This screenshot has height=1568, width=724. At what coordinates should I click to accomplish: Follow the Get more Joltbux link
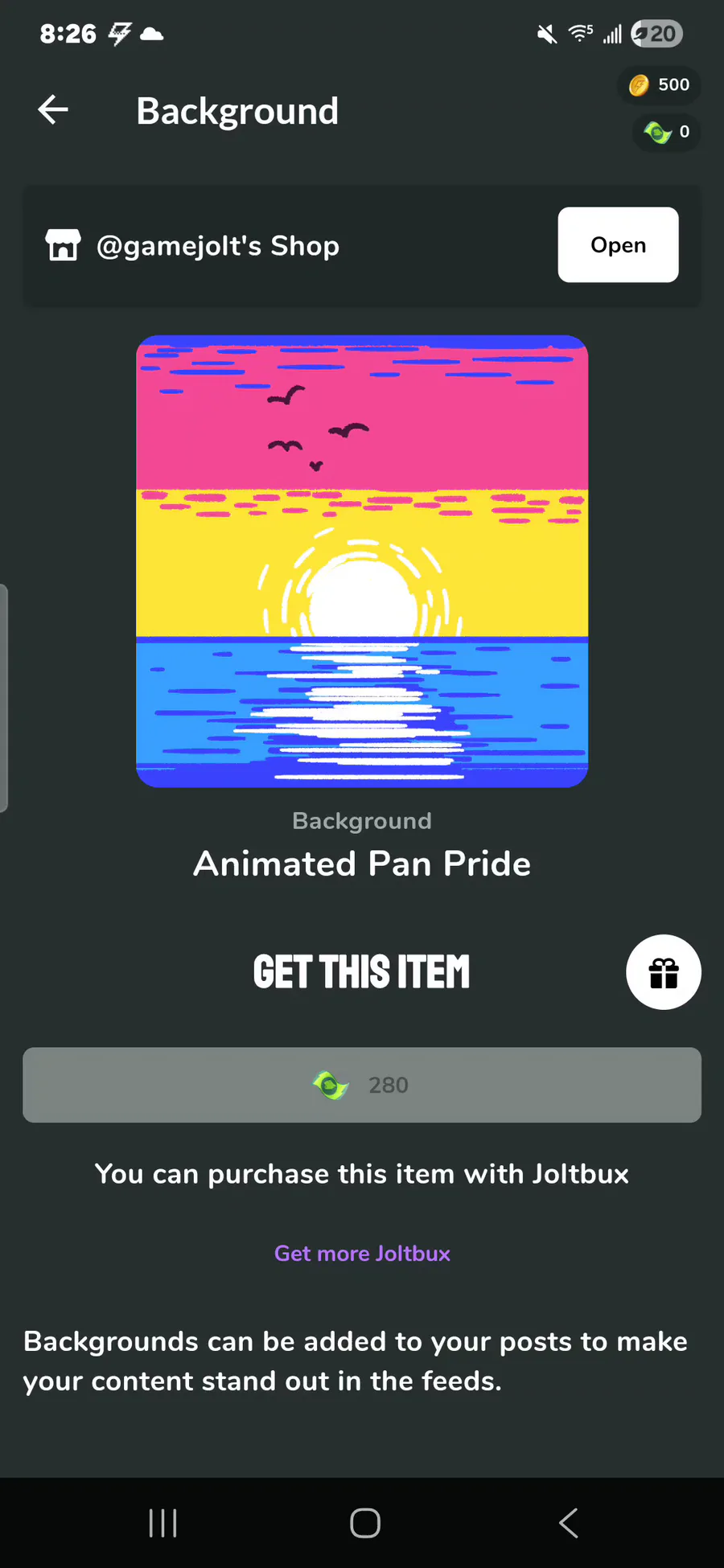coord(362,1254)
